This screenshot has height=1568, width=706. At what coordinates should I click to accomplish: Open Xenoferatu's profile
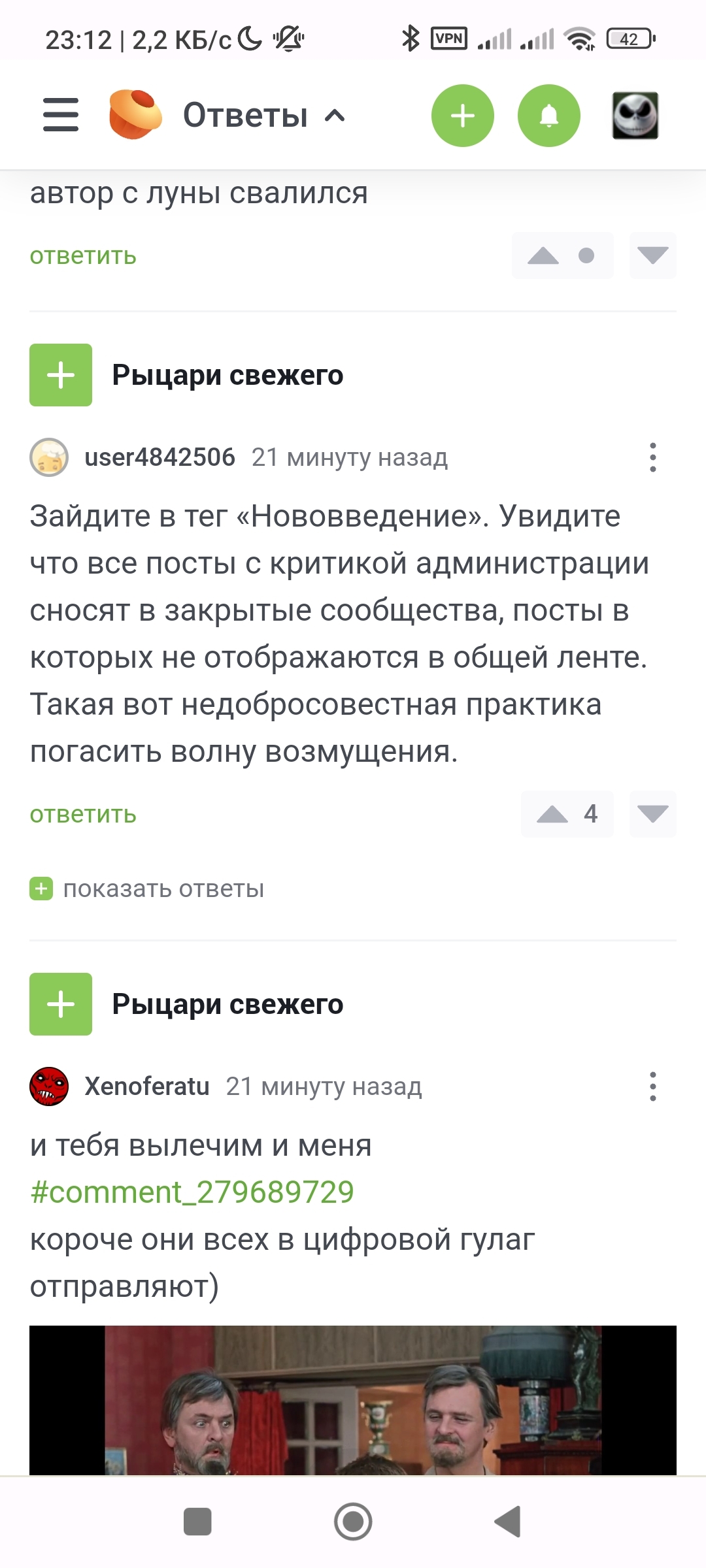tap(147, 1086)
